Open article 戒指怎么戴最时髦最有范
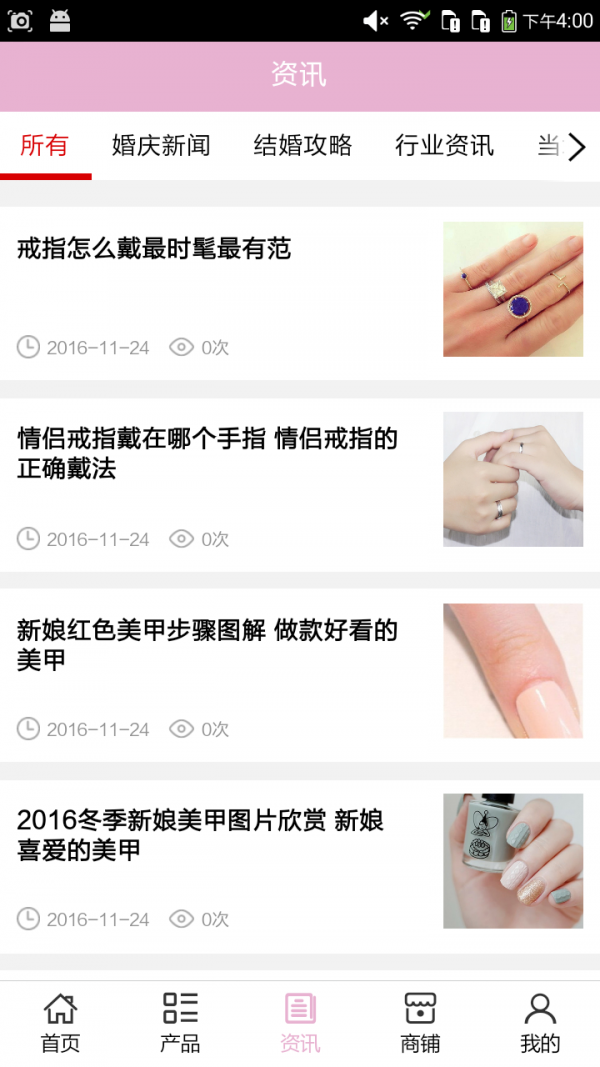Image resolution: width=600 pixels, height=1067 pixels. pyautogui.click(x=300, y=293)
